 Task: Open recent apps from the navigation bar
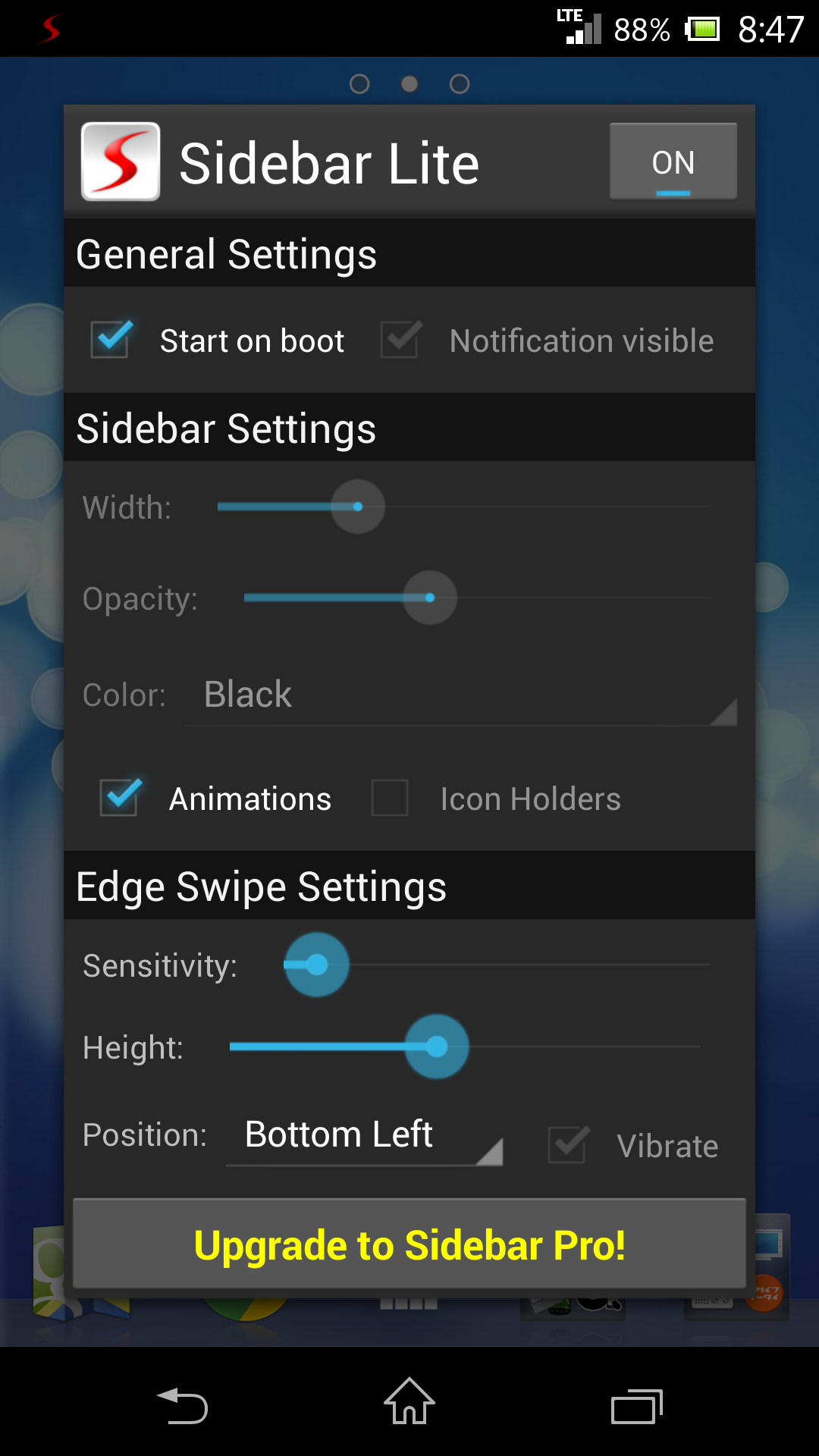click(x=637, y=1405)
